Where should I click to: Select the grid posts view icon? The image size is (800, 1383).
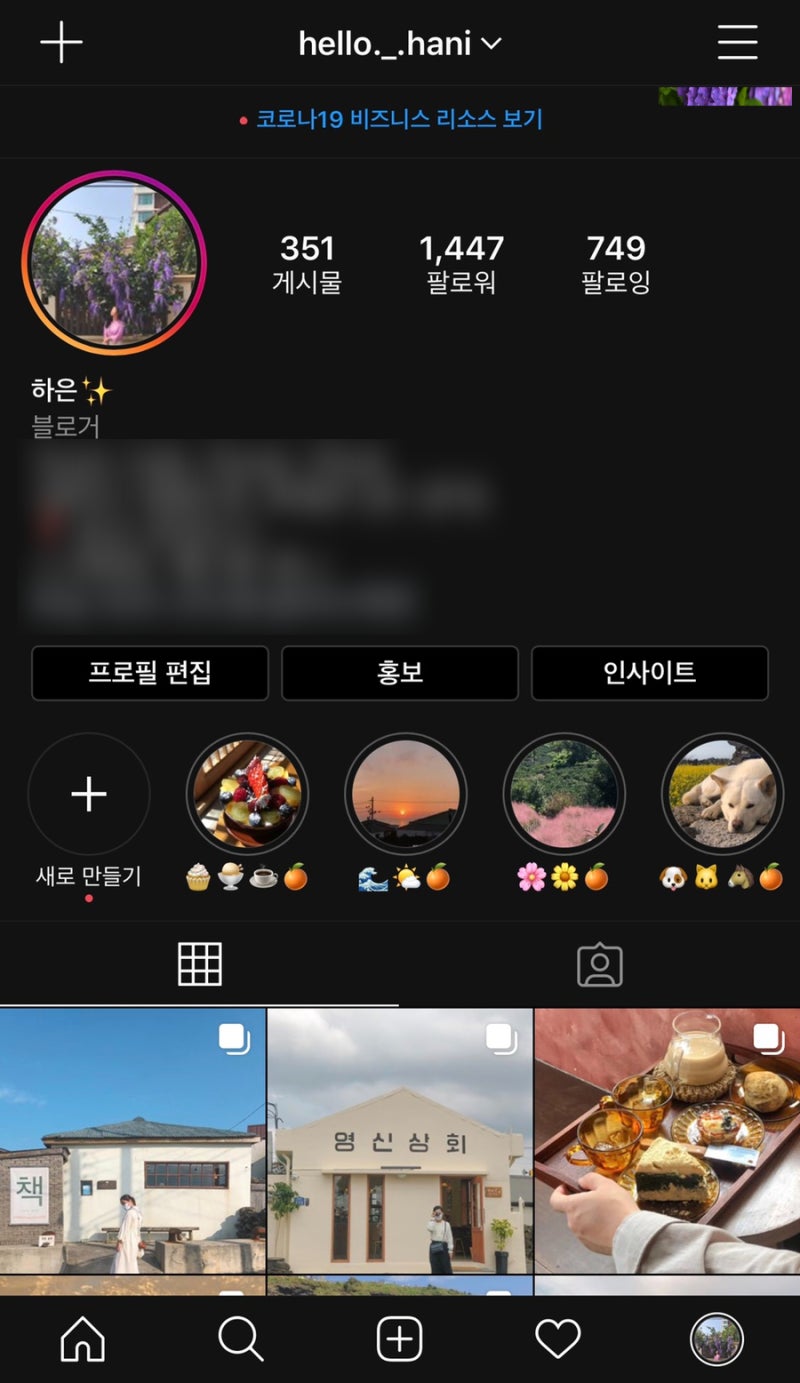tap(200, 963)
